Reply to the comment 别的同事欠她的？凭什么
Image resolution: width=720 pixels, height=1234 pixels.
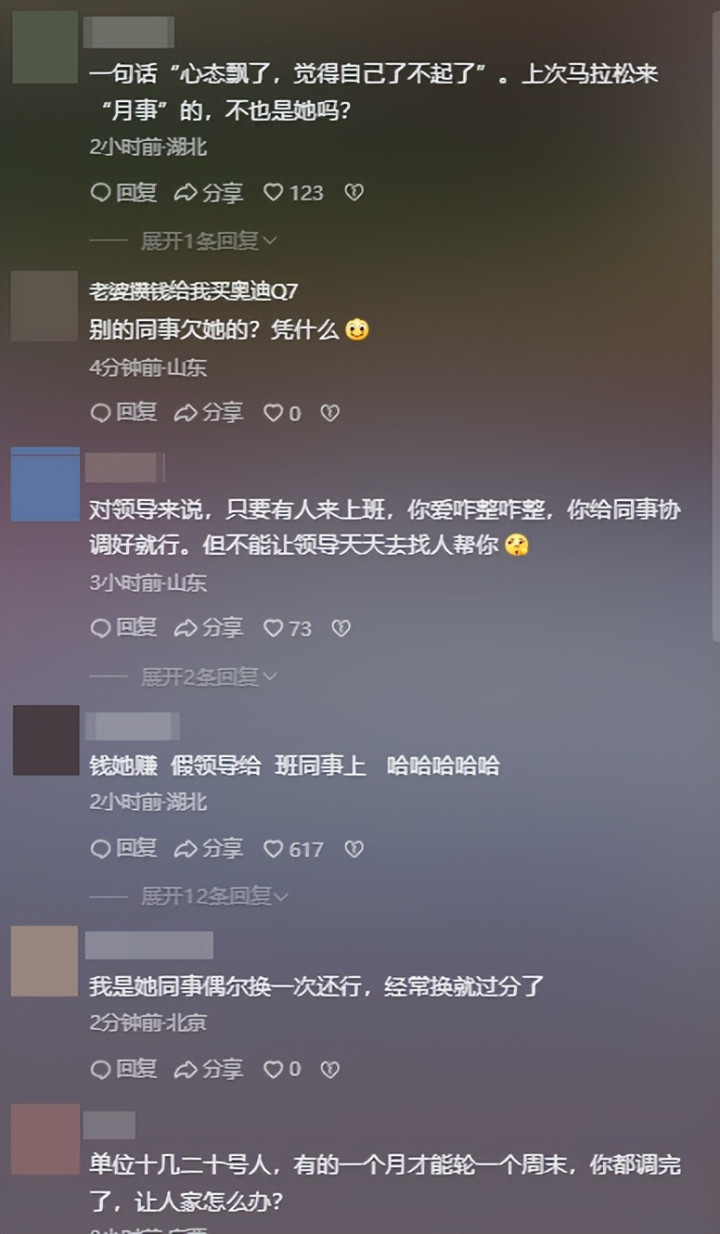click(124, 412)
